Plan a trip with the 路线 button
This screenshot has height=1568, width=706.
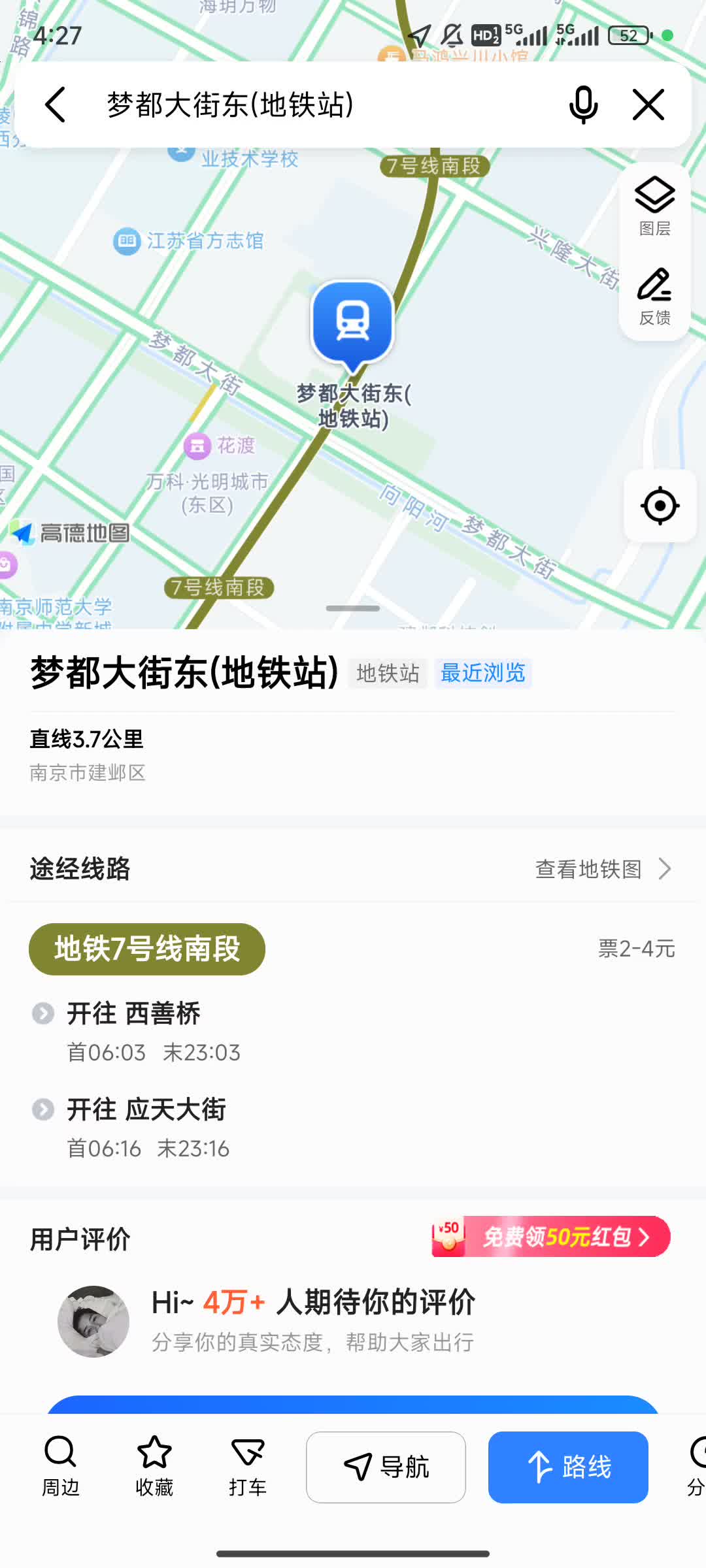tap(568, 1467)
